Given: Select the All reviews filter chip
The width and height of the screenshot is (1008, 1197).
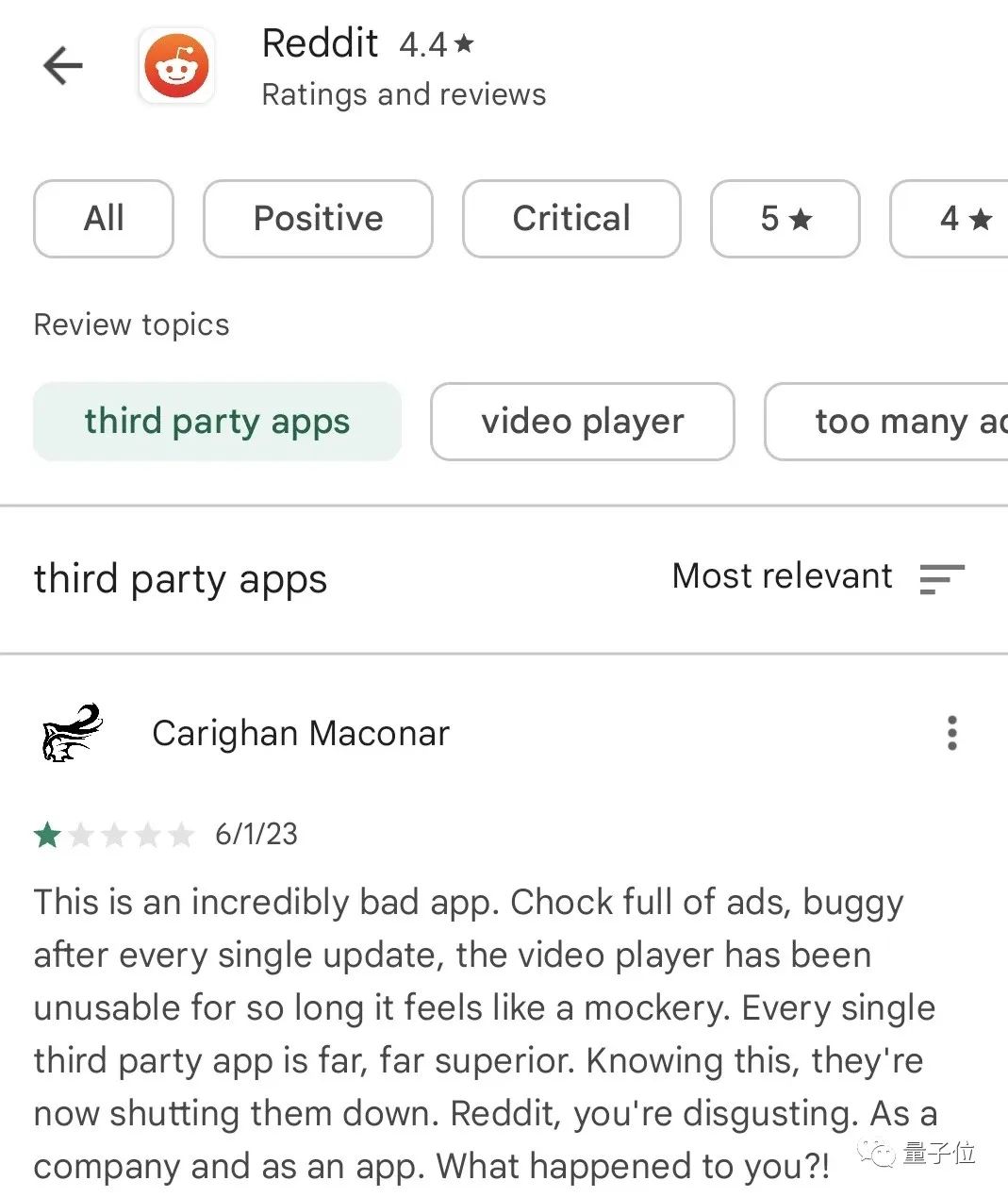Looking at the screenshot, I should click(104, 219).
